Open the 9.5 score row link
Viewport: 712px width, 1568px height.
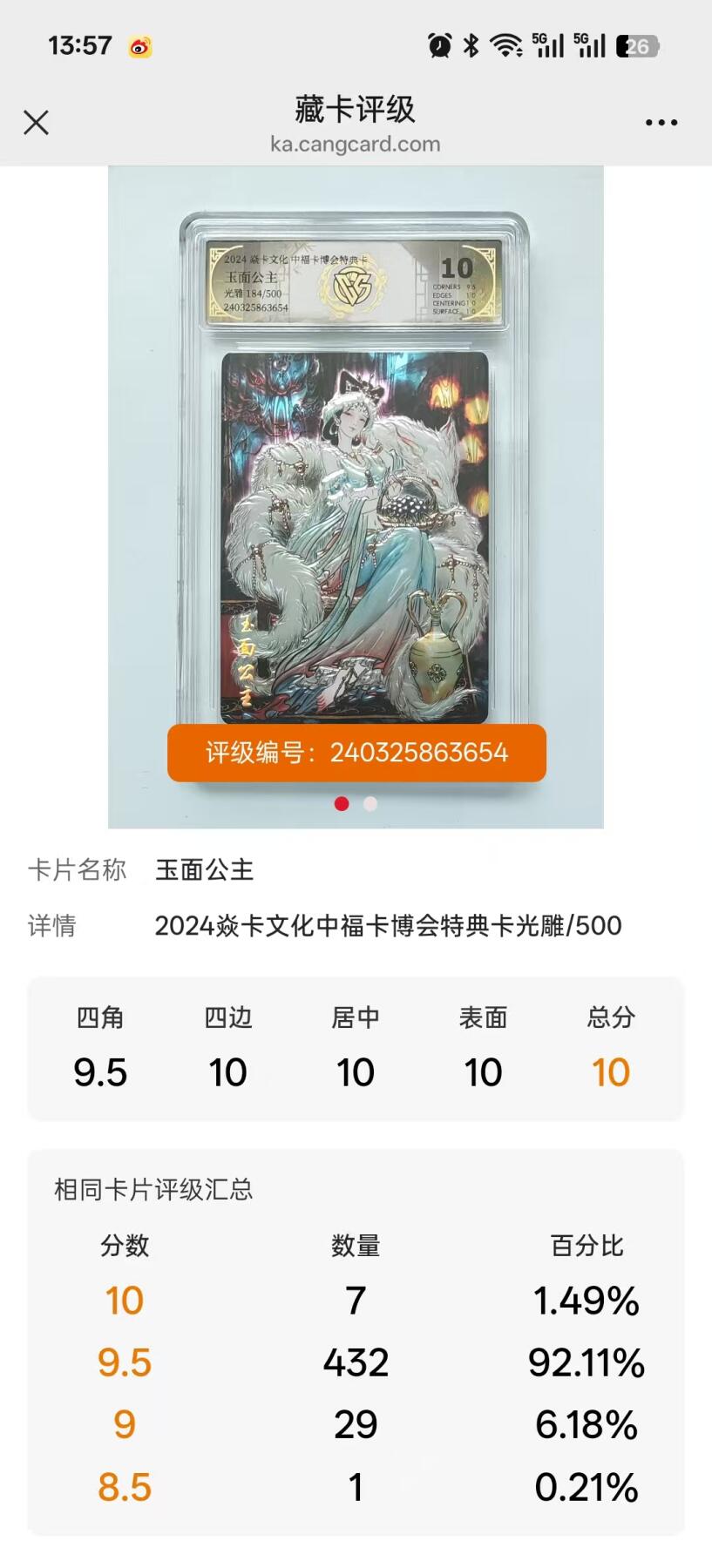(125, 1362)
